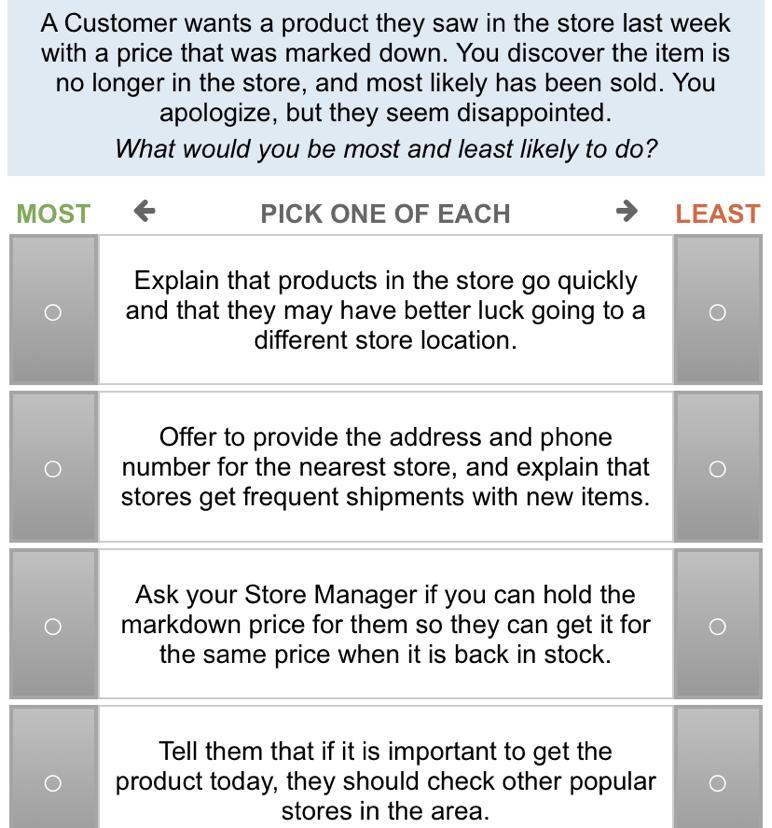Pick MOST for 'check other popular stores' option
This screenshot has width=772, height=828.
click(x=53, y=782)
